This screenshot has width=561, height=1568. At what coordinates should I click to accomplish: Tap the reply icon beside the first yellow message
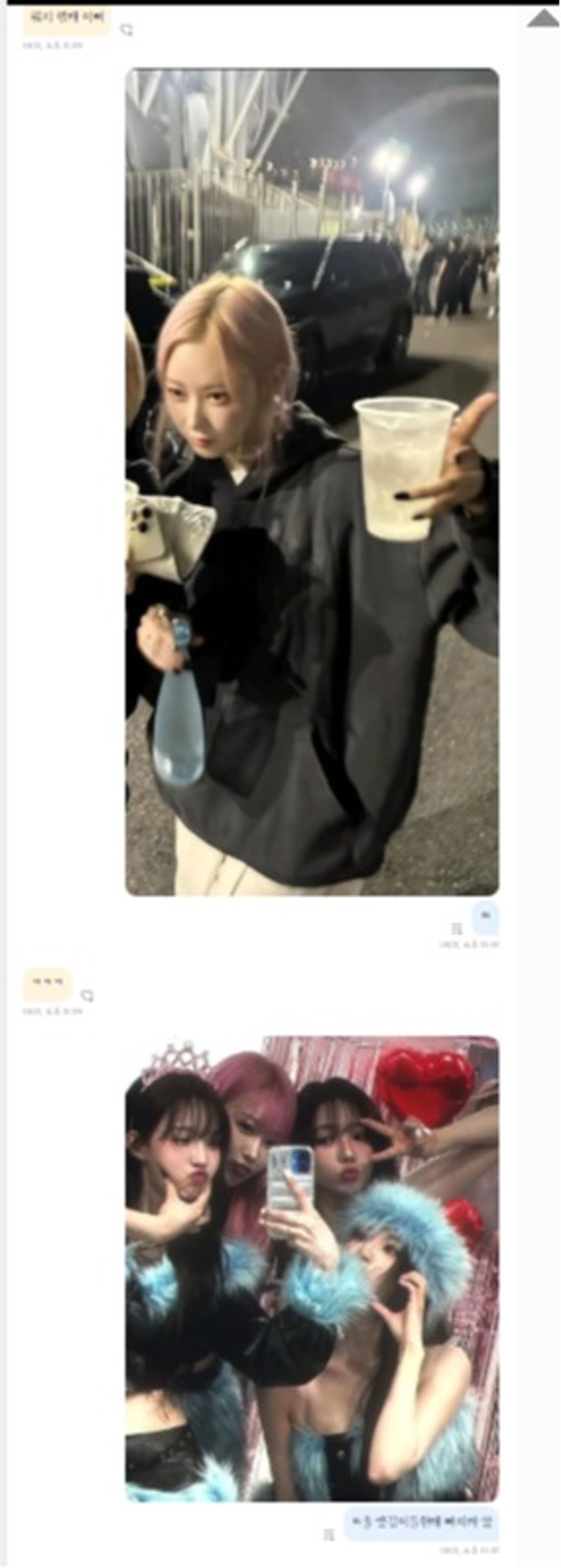coord(127,29)
